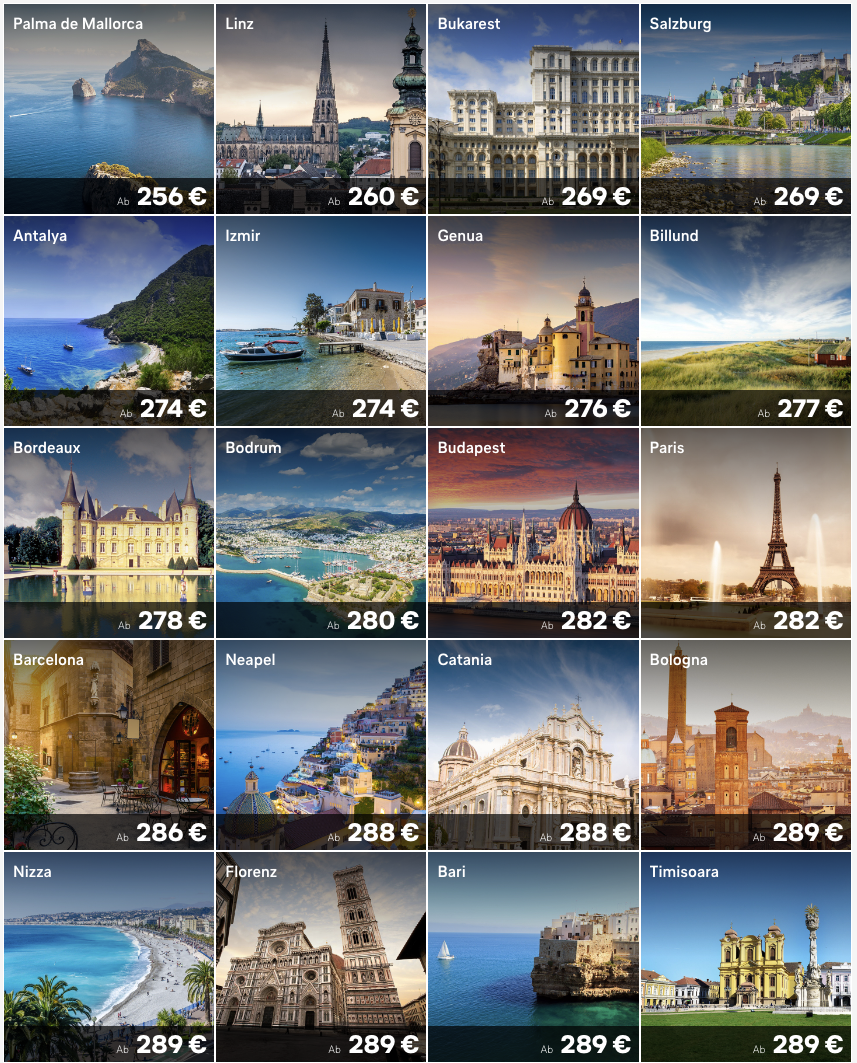Select the Linz flight offer
This screenshot has height=1063, width=857.
[x=320, y=108]
